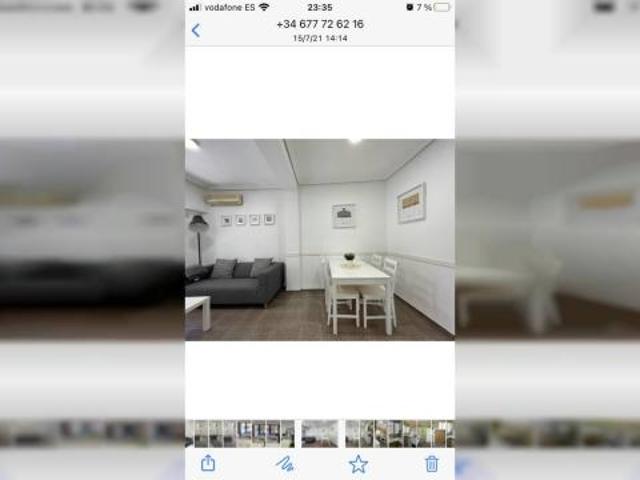The image size is (640, 480).
Task: Tap the living room photo
Action: point(320,240)
